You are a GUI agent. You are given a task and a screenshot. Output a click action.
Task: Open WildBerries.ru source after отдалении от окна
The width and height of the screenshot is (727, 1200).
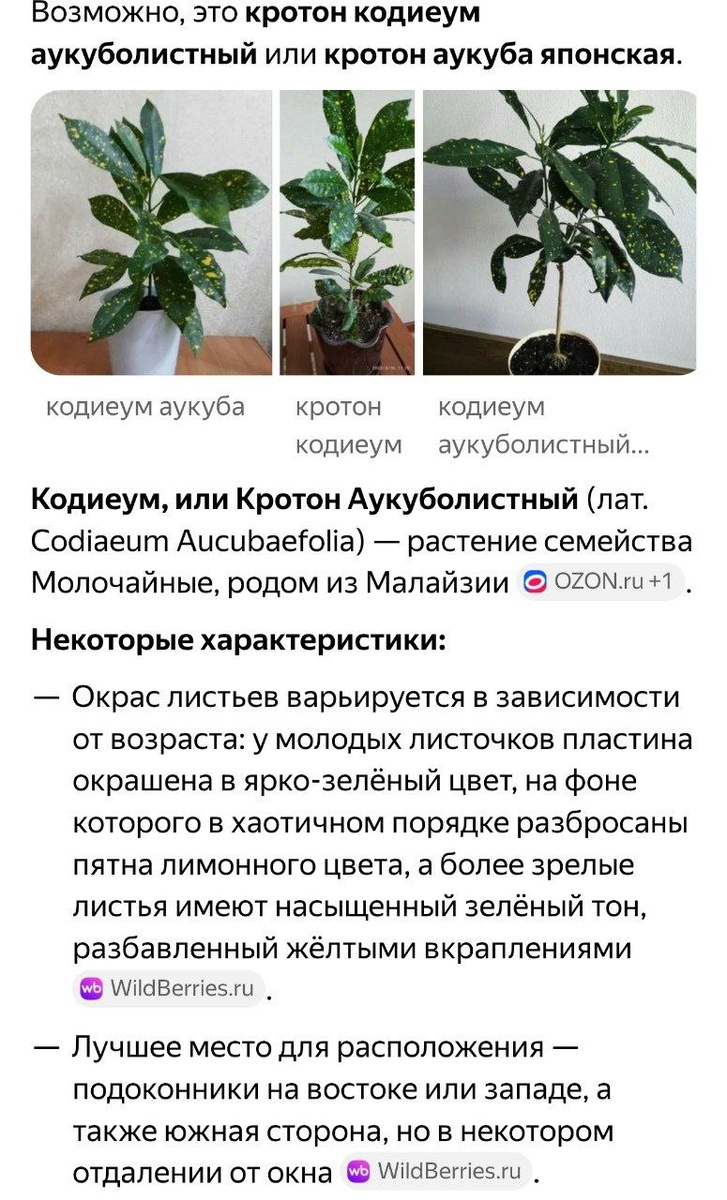[436, 1171]
